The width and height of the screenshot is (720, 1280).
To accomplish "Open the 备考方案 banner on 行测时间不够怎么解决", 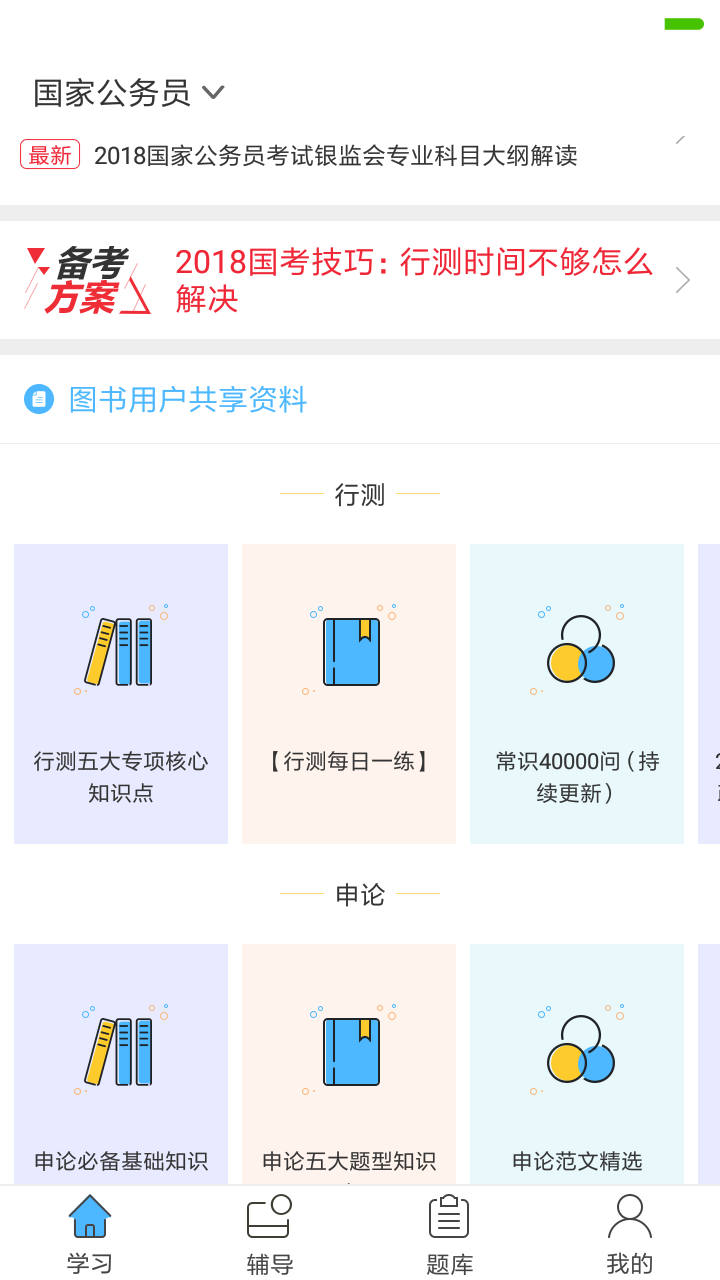I will (360, 280).
